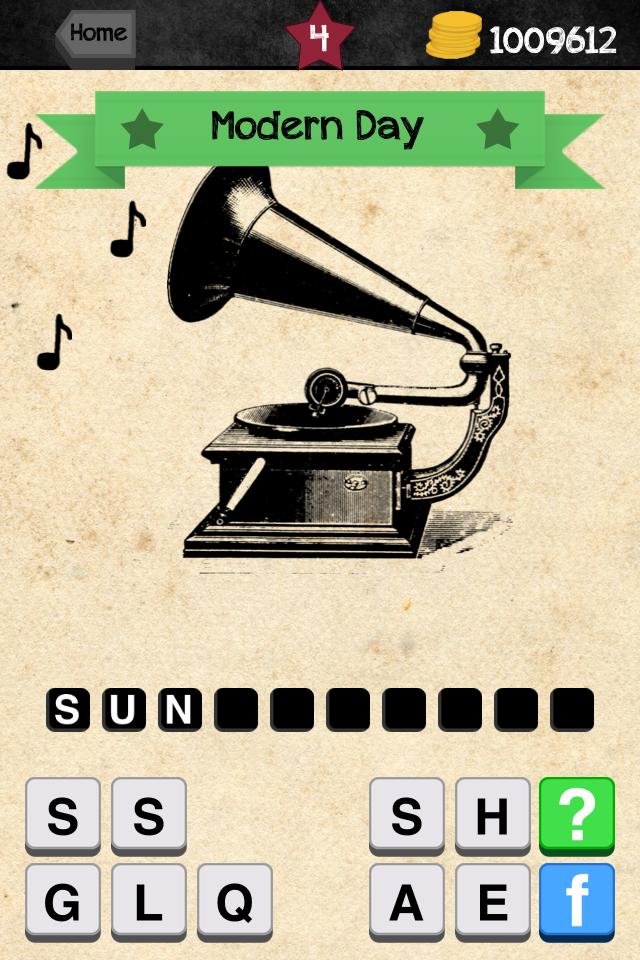Tap the letter Q tile
This screenshot has width=640, height=960.
pyautogui.click(x=234, y=902)
